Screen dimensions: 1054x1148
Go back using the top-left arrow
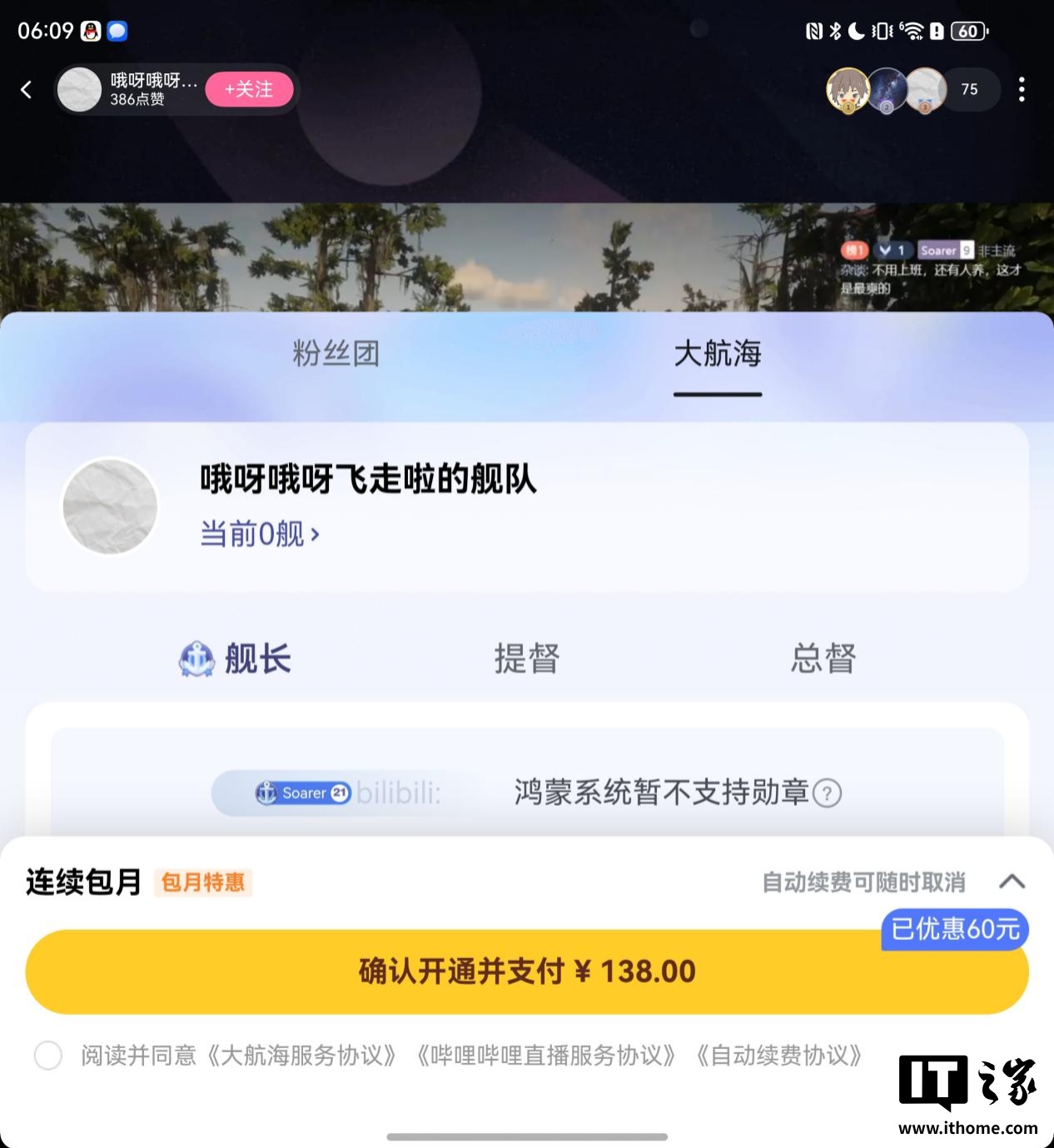tap(27, 90)
